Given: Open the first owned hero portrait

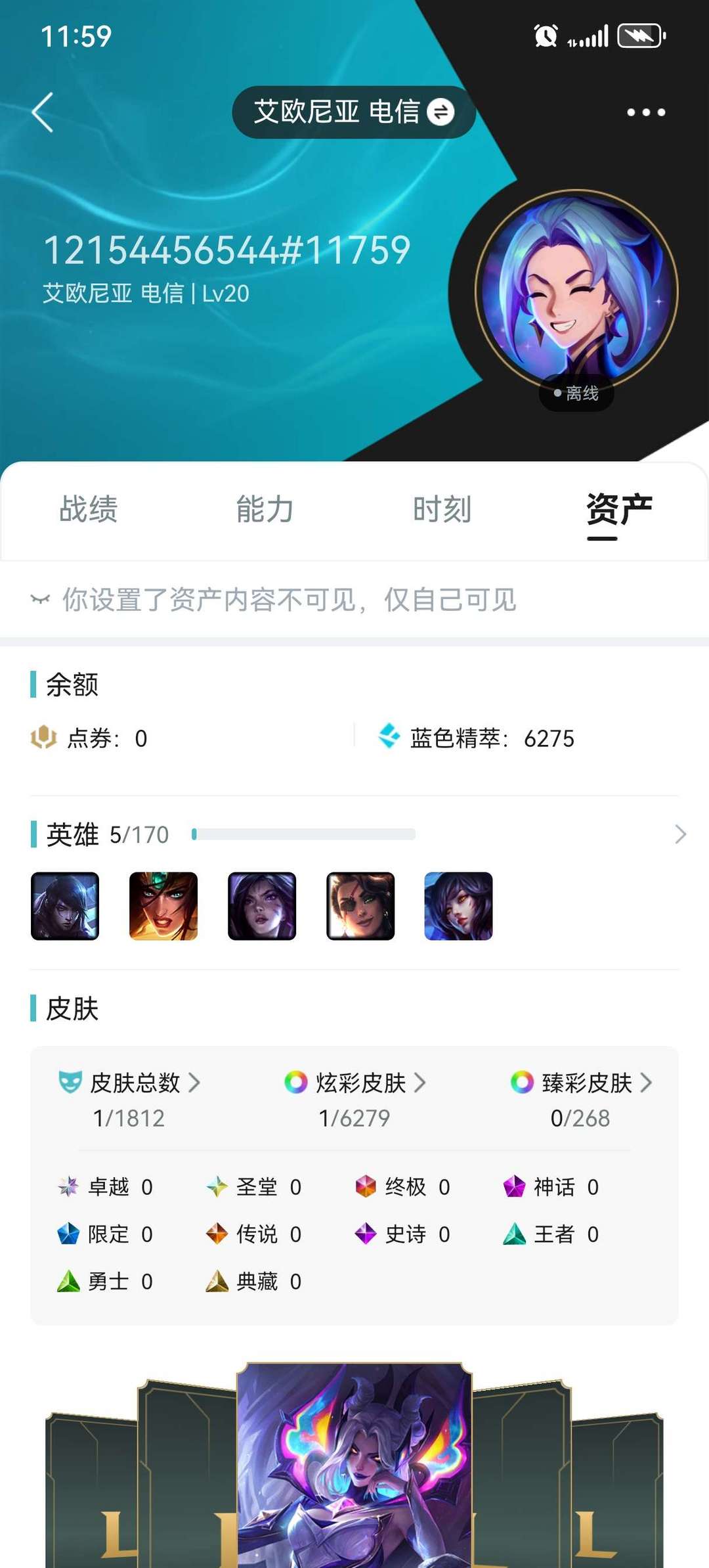Looking at the screenshot, I should (65, 906).
